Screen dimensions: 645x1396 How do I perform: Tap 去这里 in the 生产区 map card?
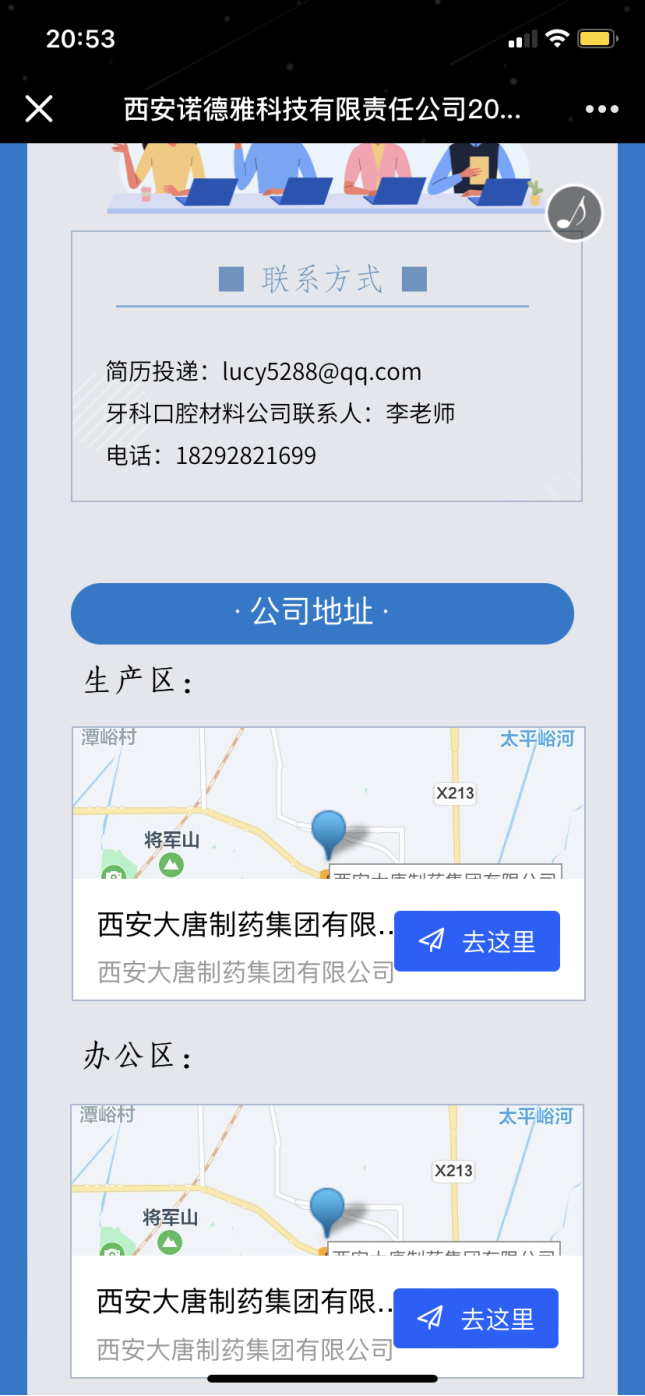[477, 941]
